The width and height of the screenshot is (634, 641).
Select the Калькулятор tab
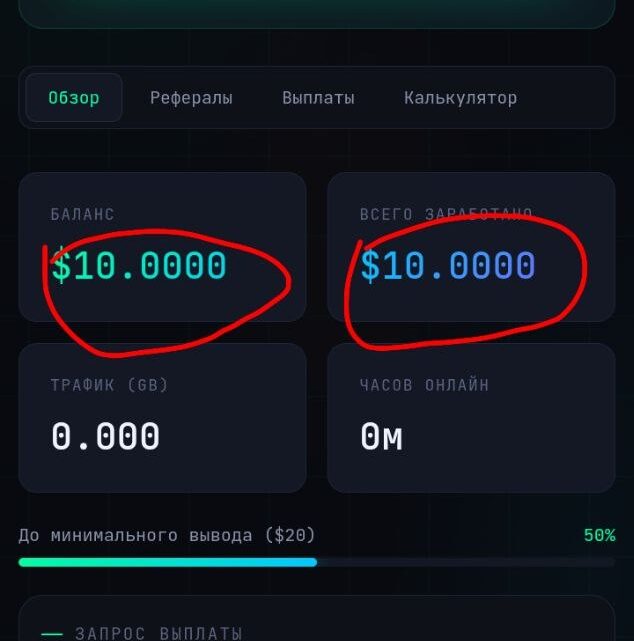pos(460,98)
